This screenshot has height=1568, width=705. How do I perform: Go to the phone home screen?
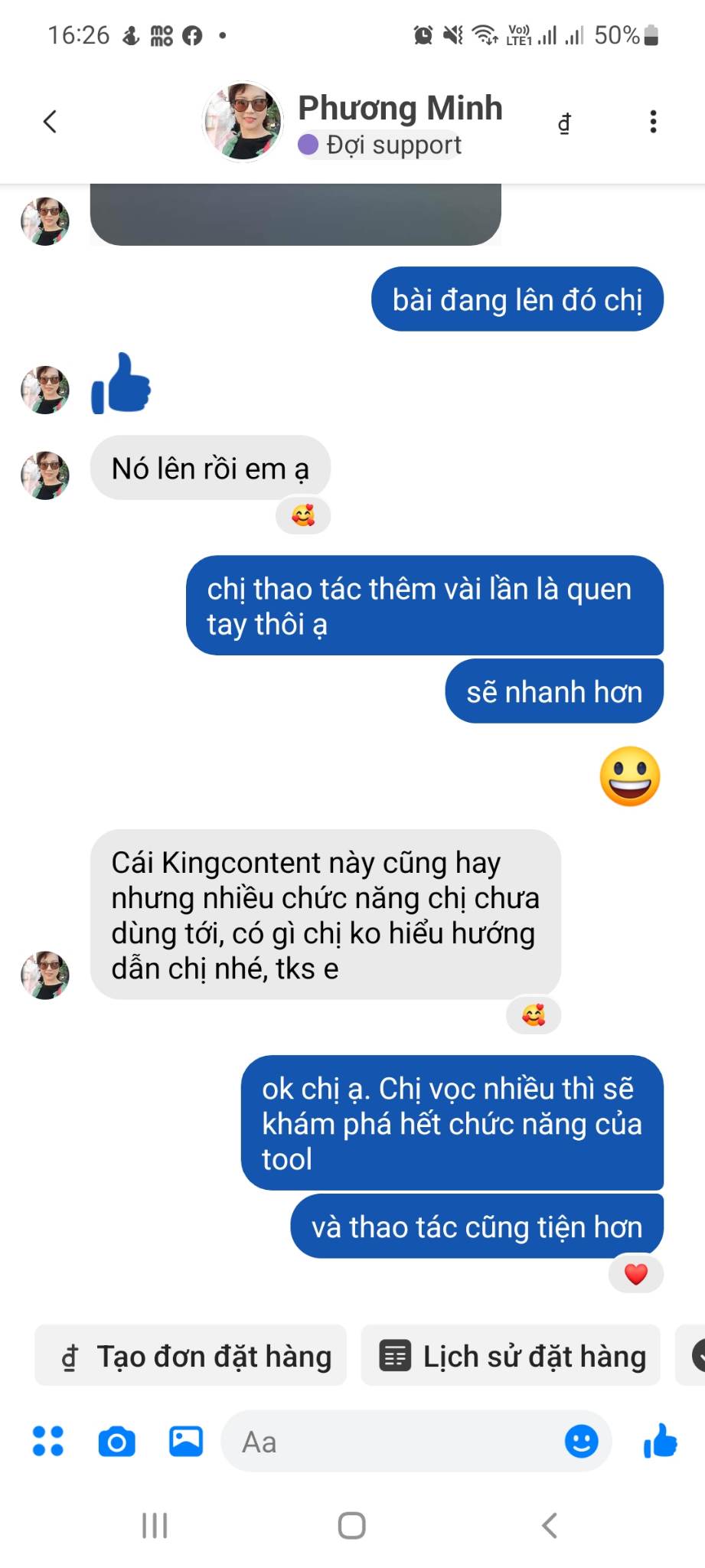352,1526
